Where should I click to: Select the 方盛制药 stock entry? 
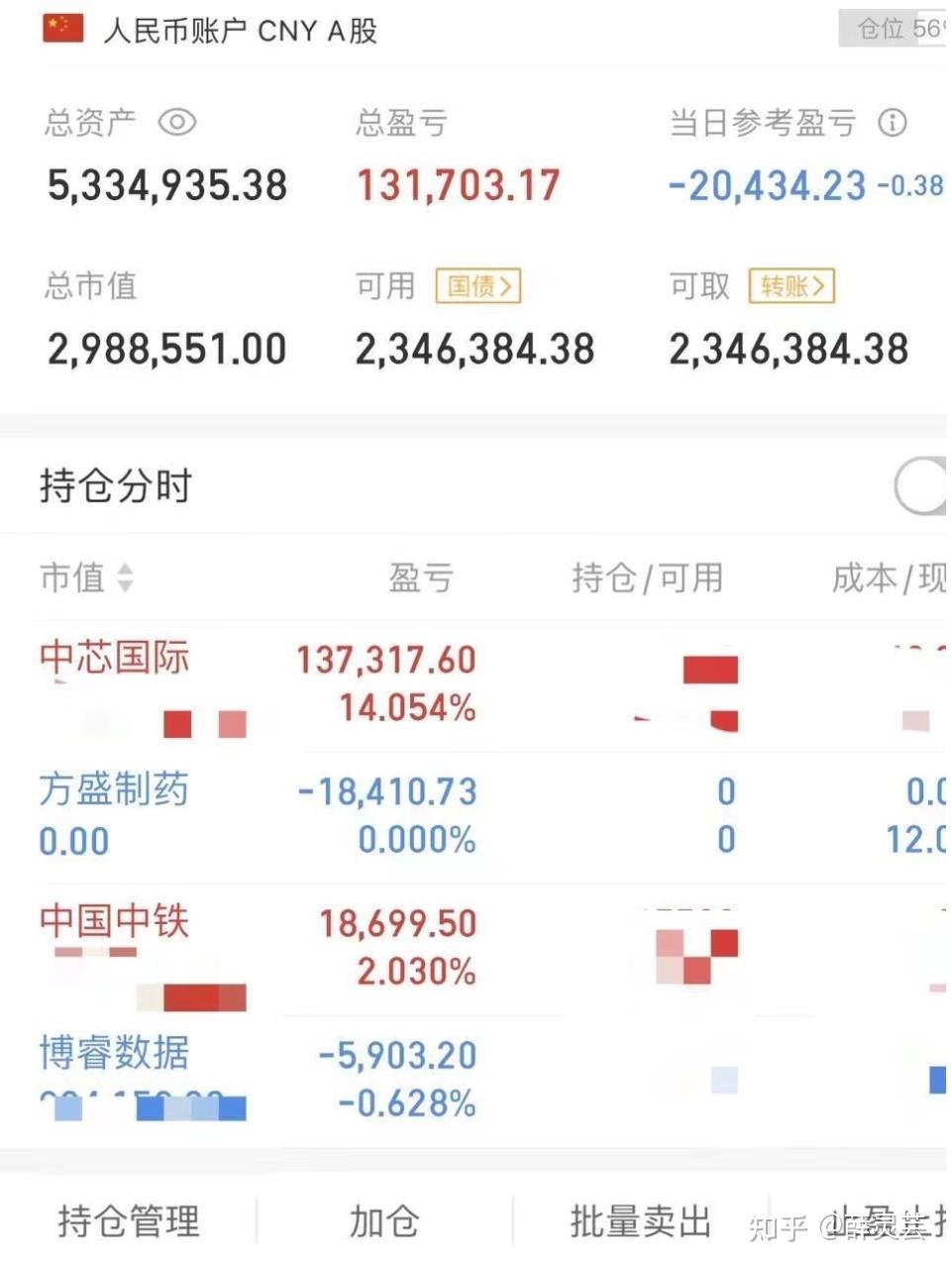[x=113, y=791]
